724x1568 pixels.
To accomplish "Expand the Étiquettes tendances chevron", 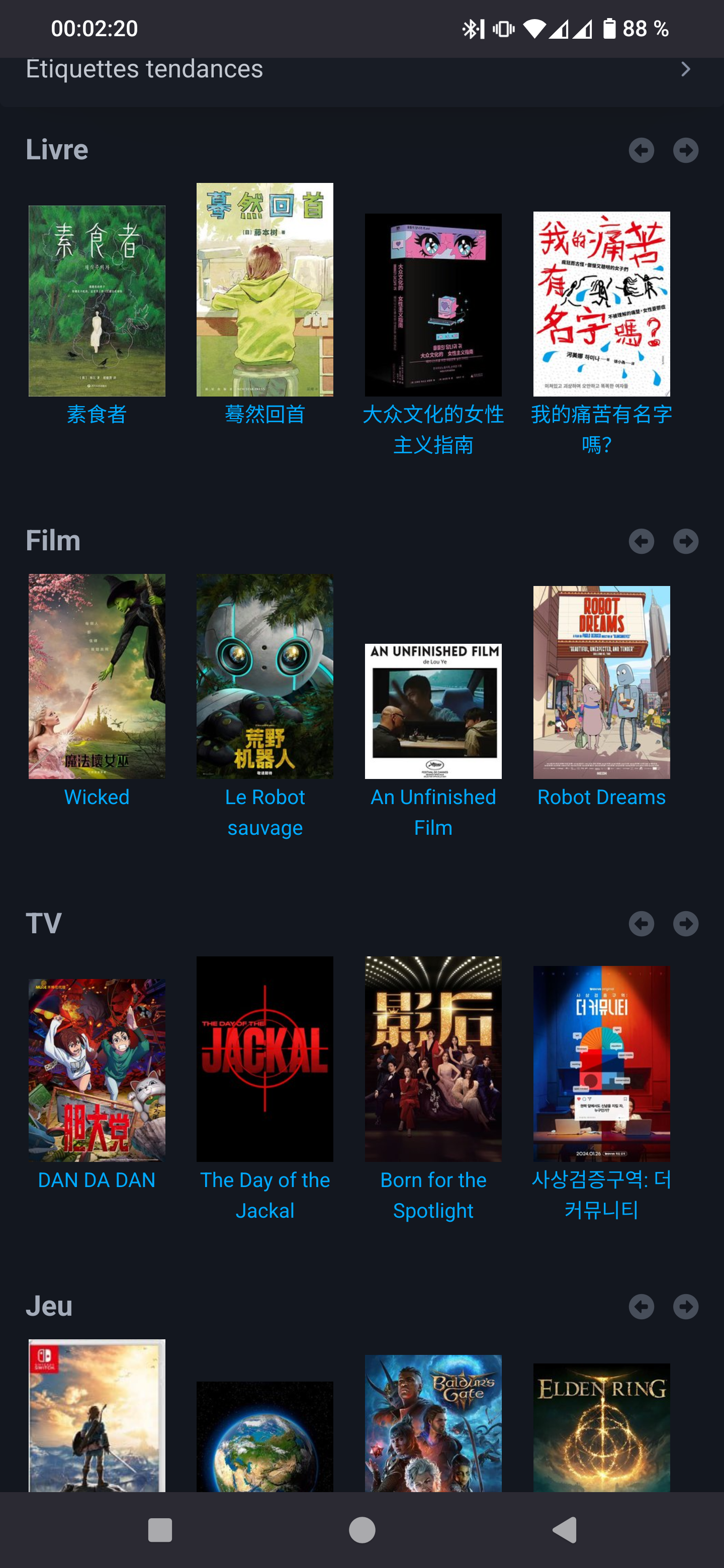I will pos(686,69).
